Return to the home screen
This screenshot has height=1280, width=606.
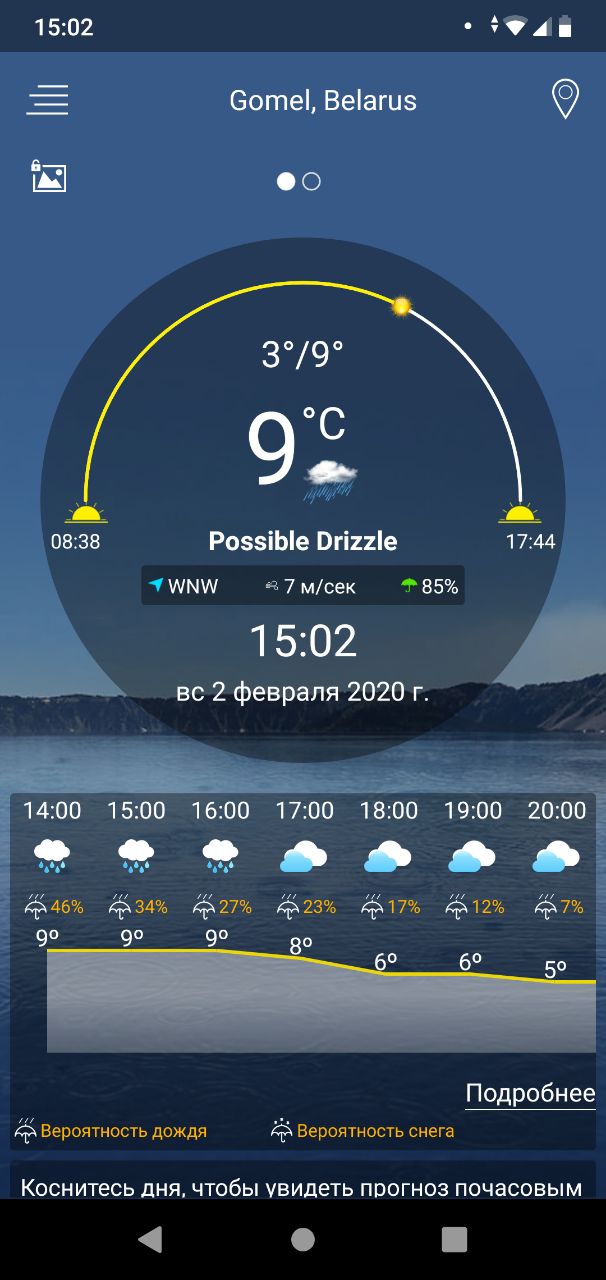click(303, 1240)
